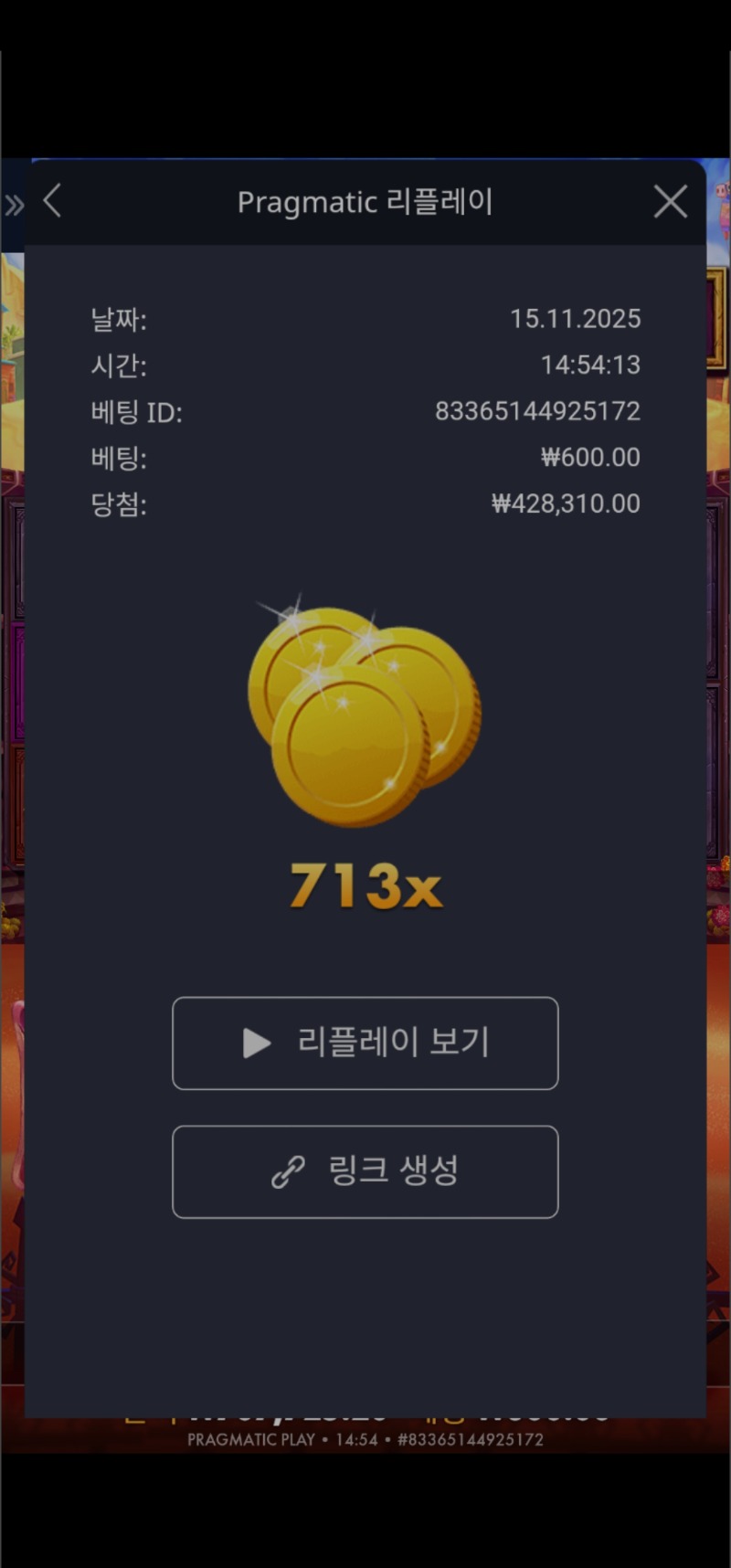Select the 713x multiplier graphic

point(365,885)
